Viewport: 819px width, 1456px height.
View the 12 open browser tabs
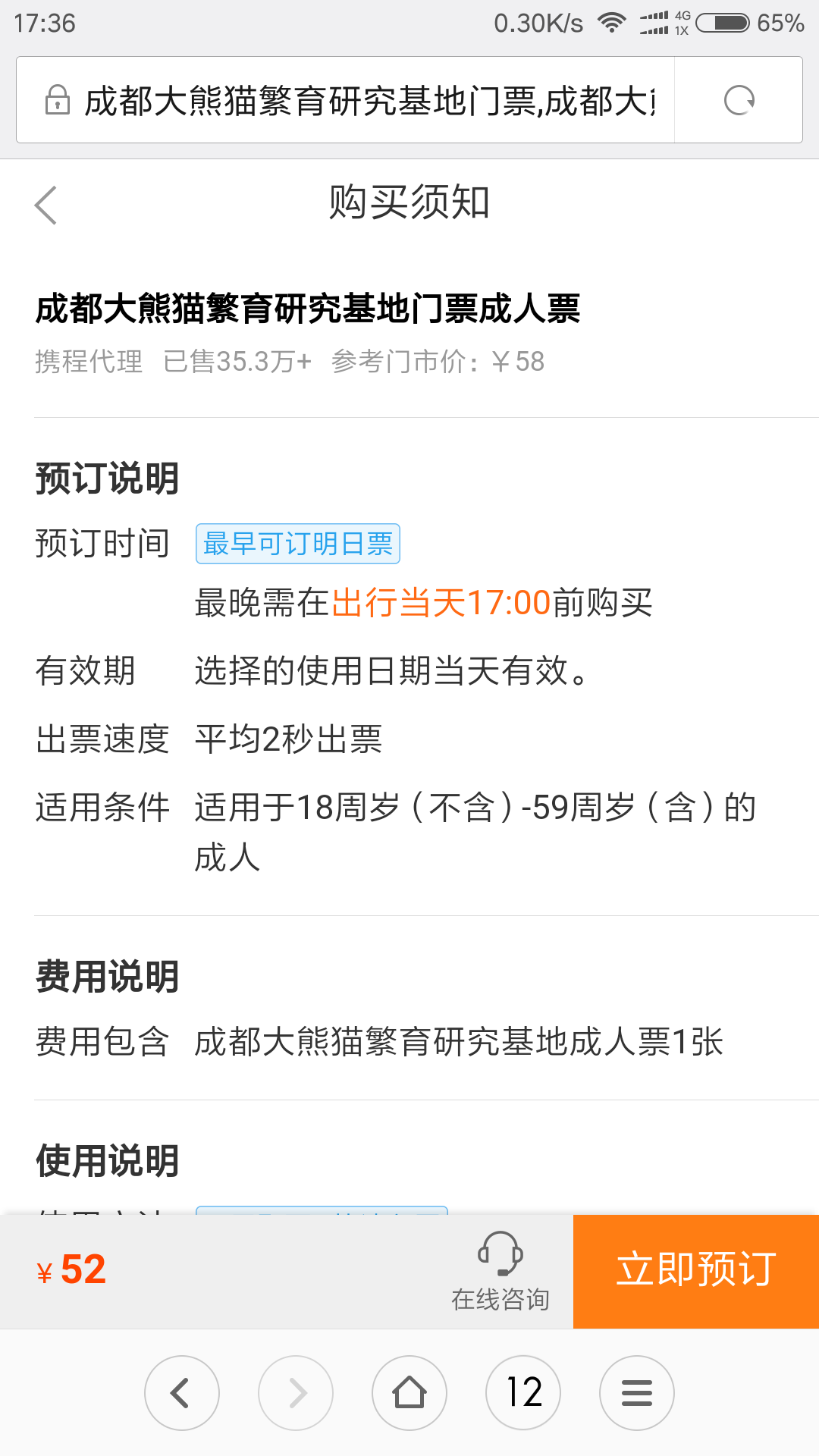coord(523,1393)
